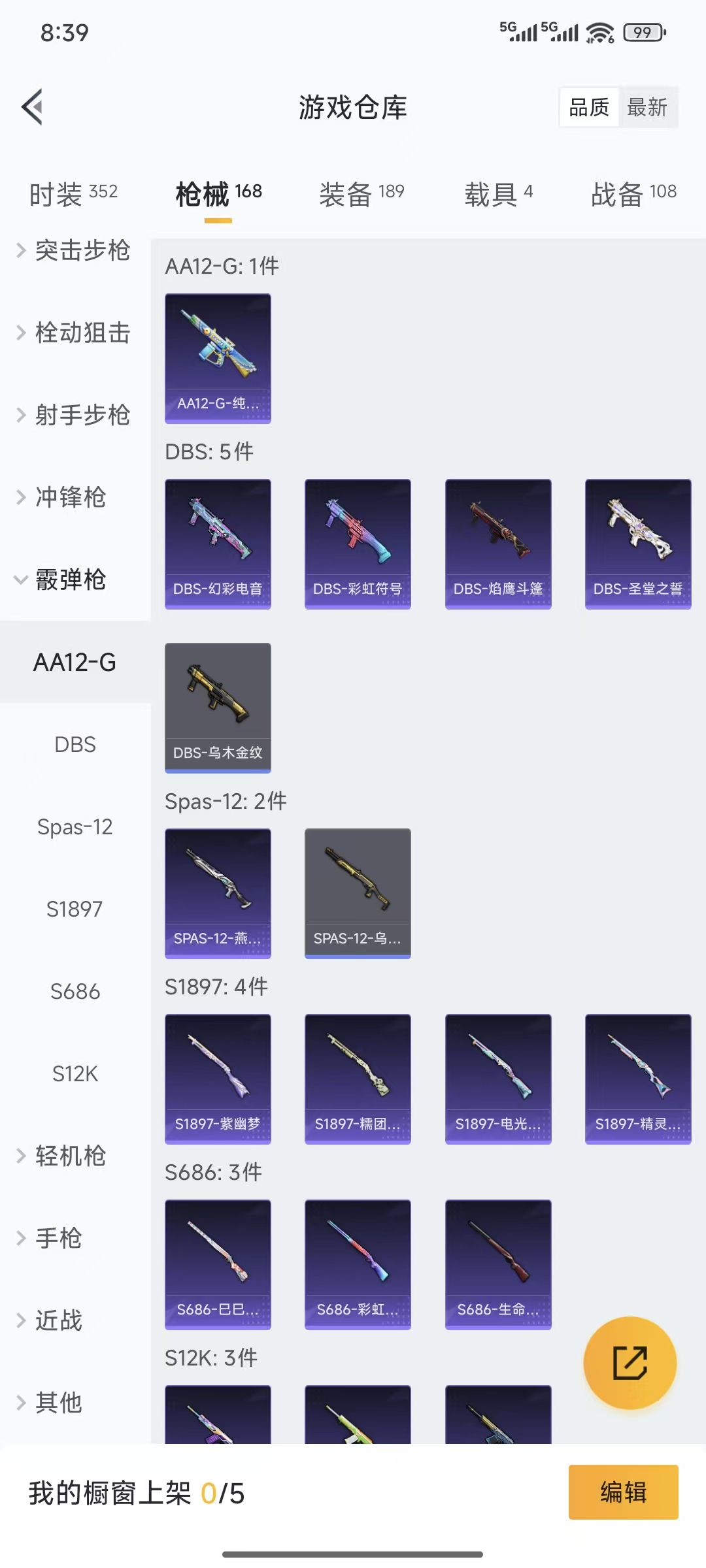
Task: Expand the 手枪 category
Action: [x=59, y=1239]
